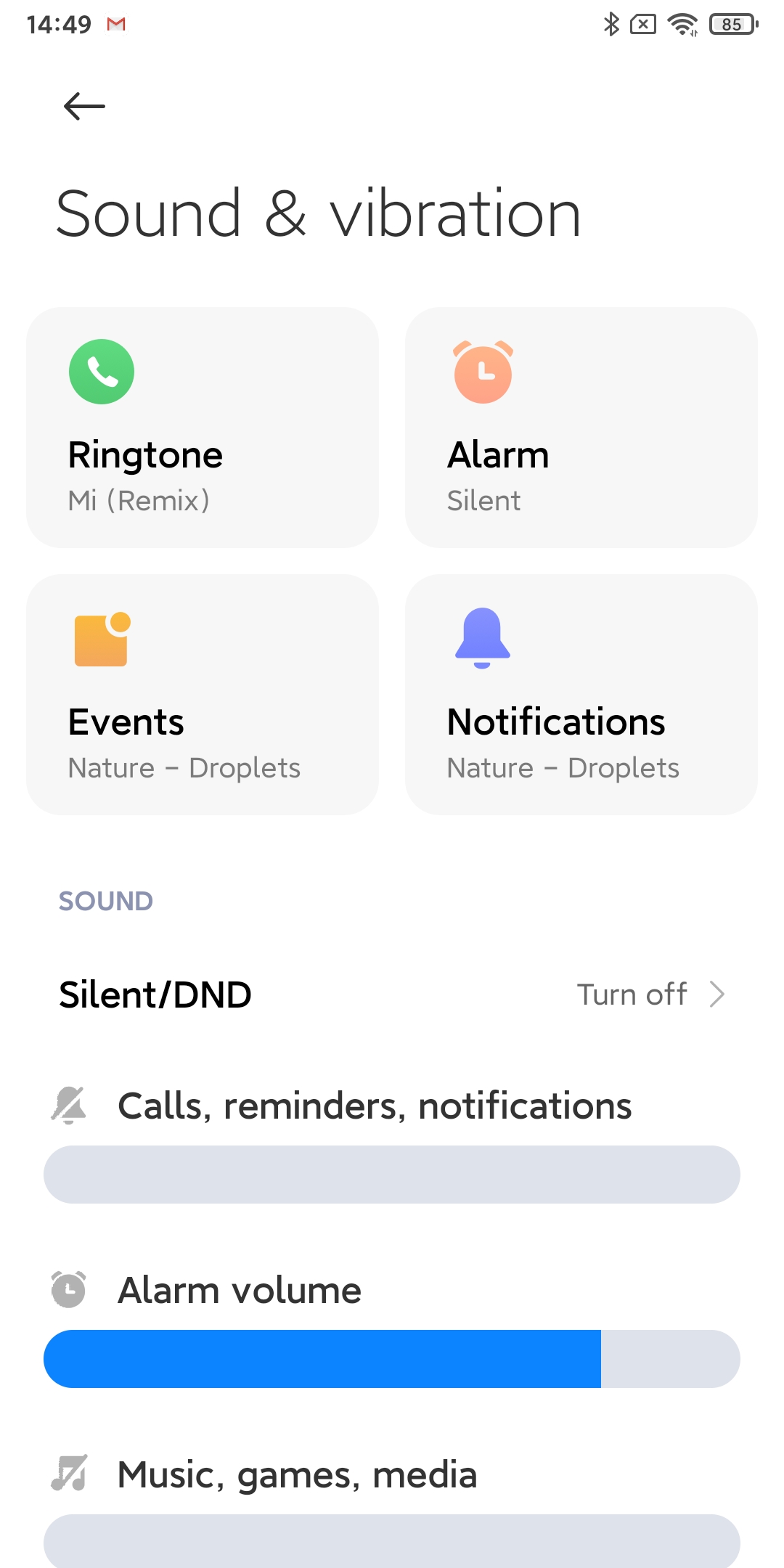Open the Notifications sound card
784x1568 pixels.
[581, 695]
